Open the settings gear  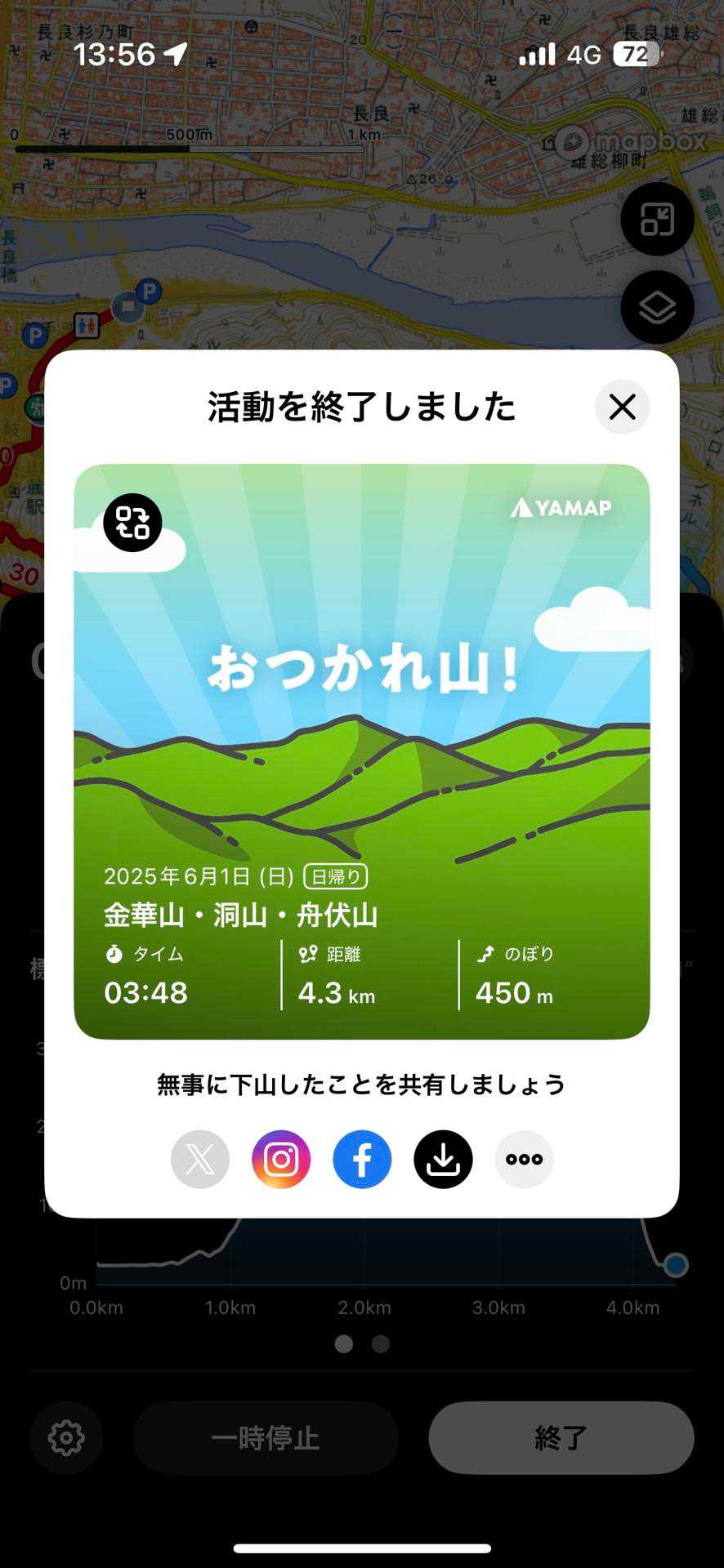[x=66, y=1438]
